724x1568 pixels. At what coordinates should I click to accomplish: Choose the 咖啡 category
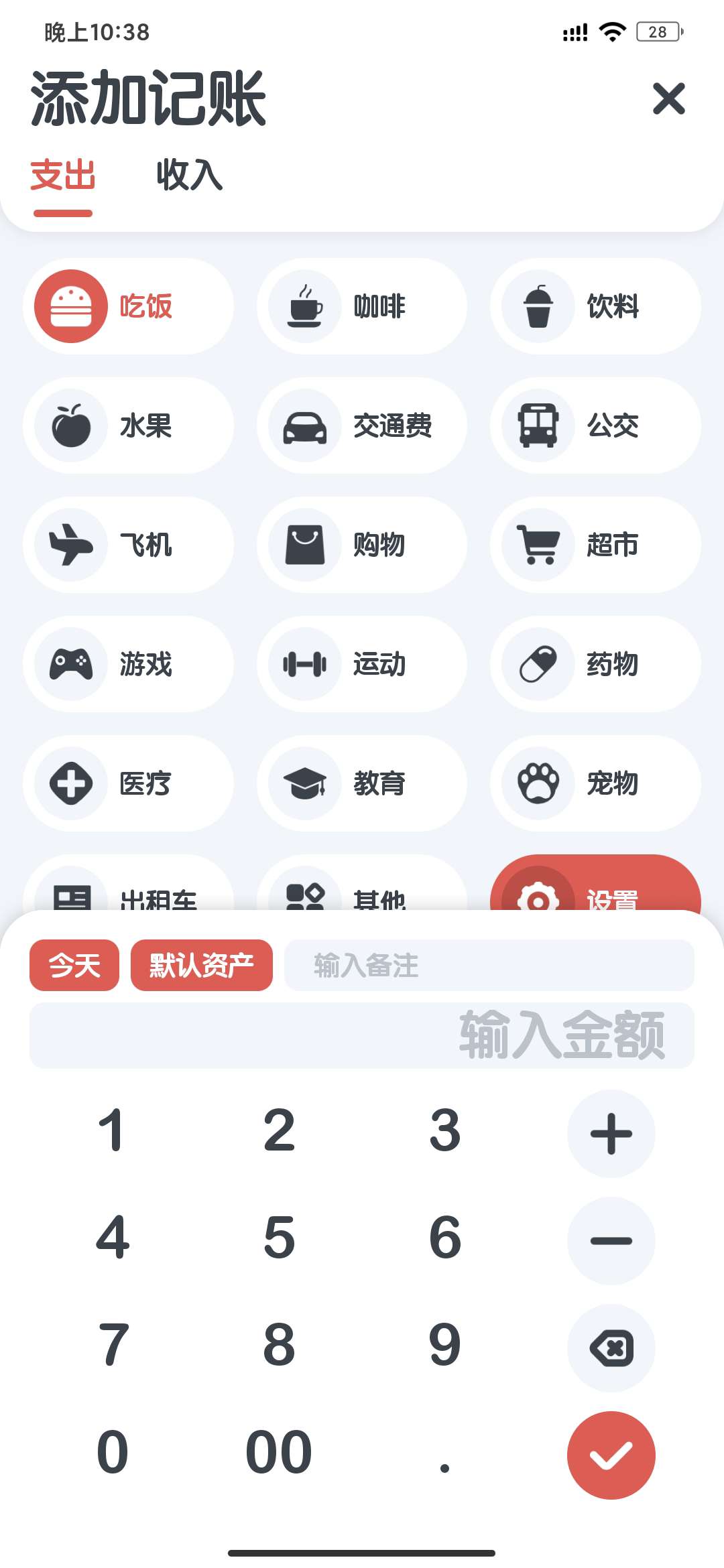362,306
